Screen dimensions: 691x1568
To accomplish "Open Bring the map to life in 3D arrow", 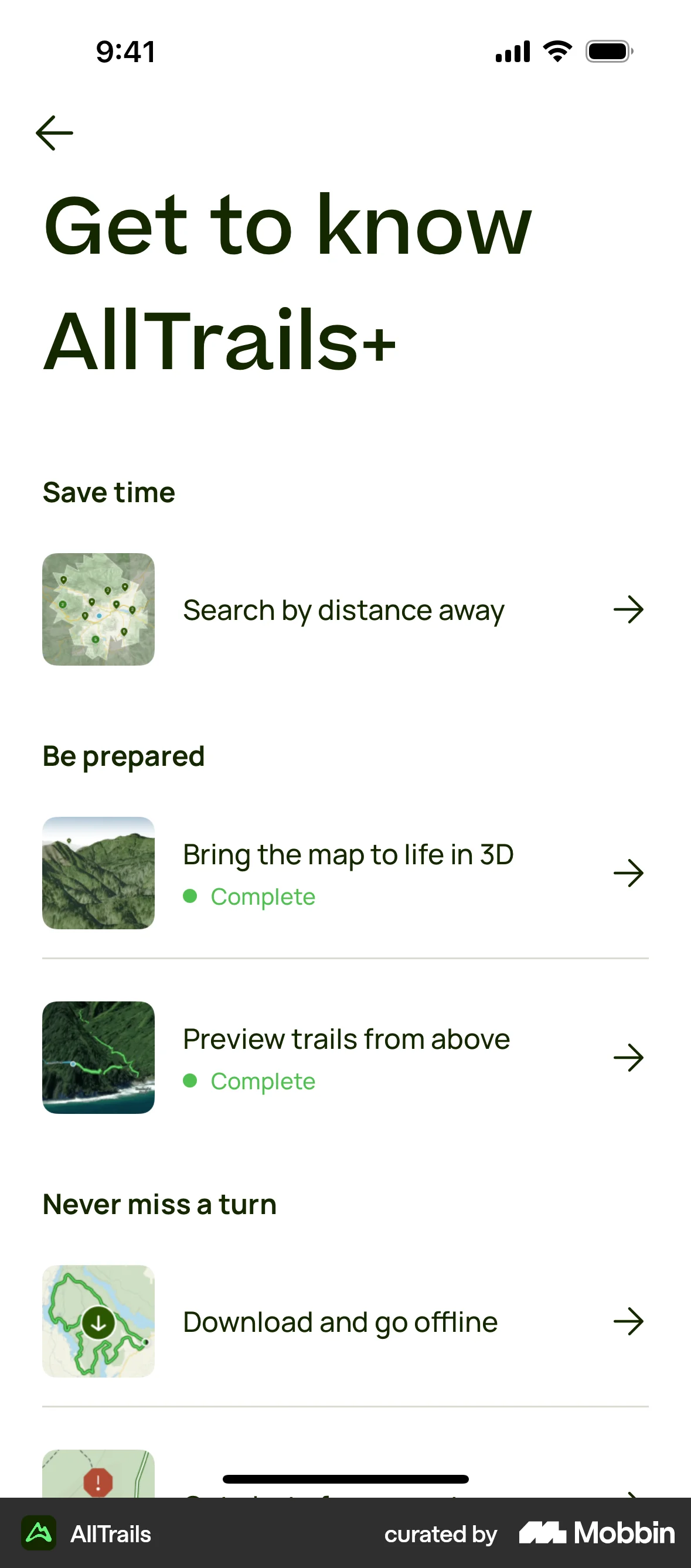I will click(x=629, y=873).
